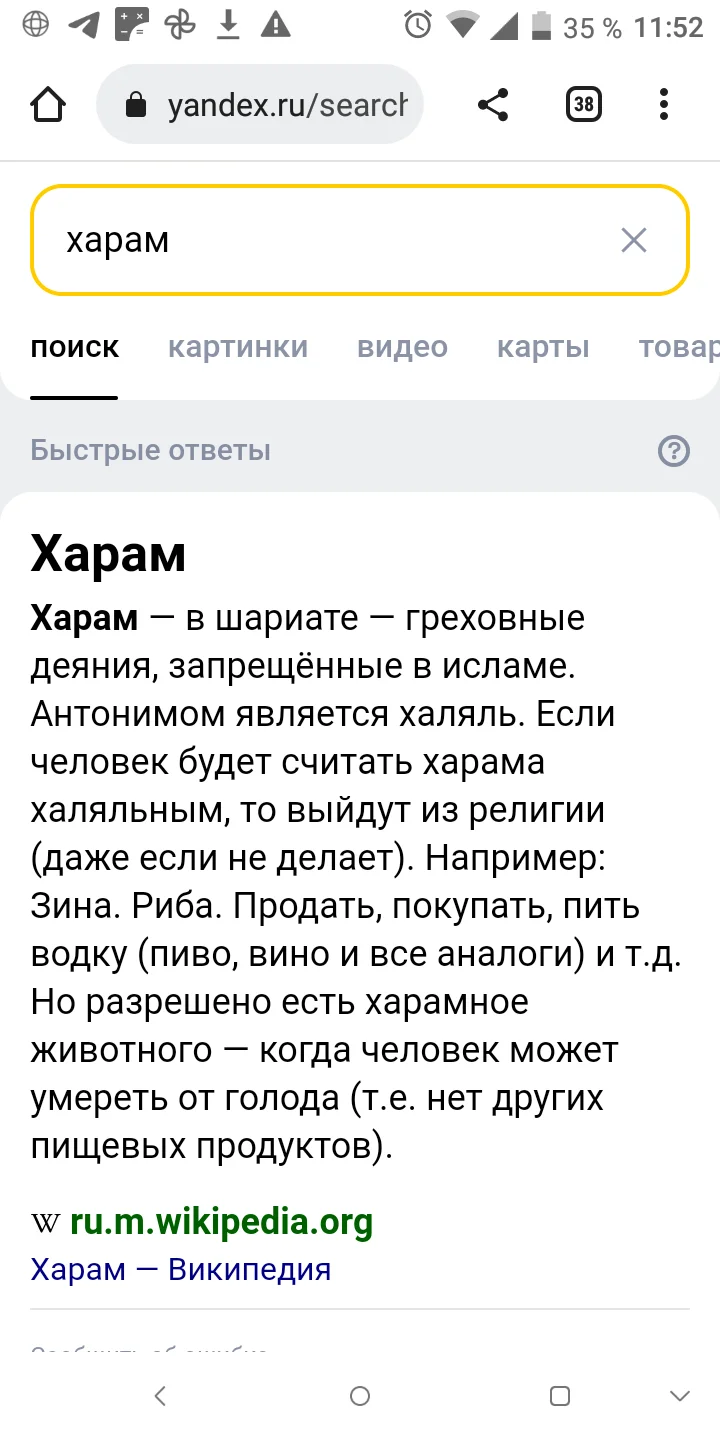
Task: Switch to the картинки search tab
Action: [x=238, y=347]
